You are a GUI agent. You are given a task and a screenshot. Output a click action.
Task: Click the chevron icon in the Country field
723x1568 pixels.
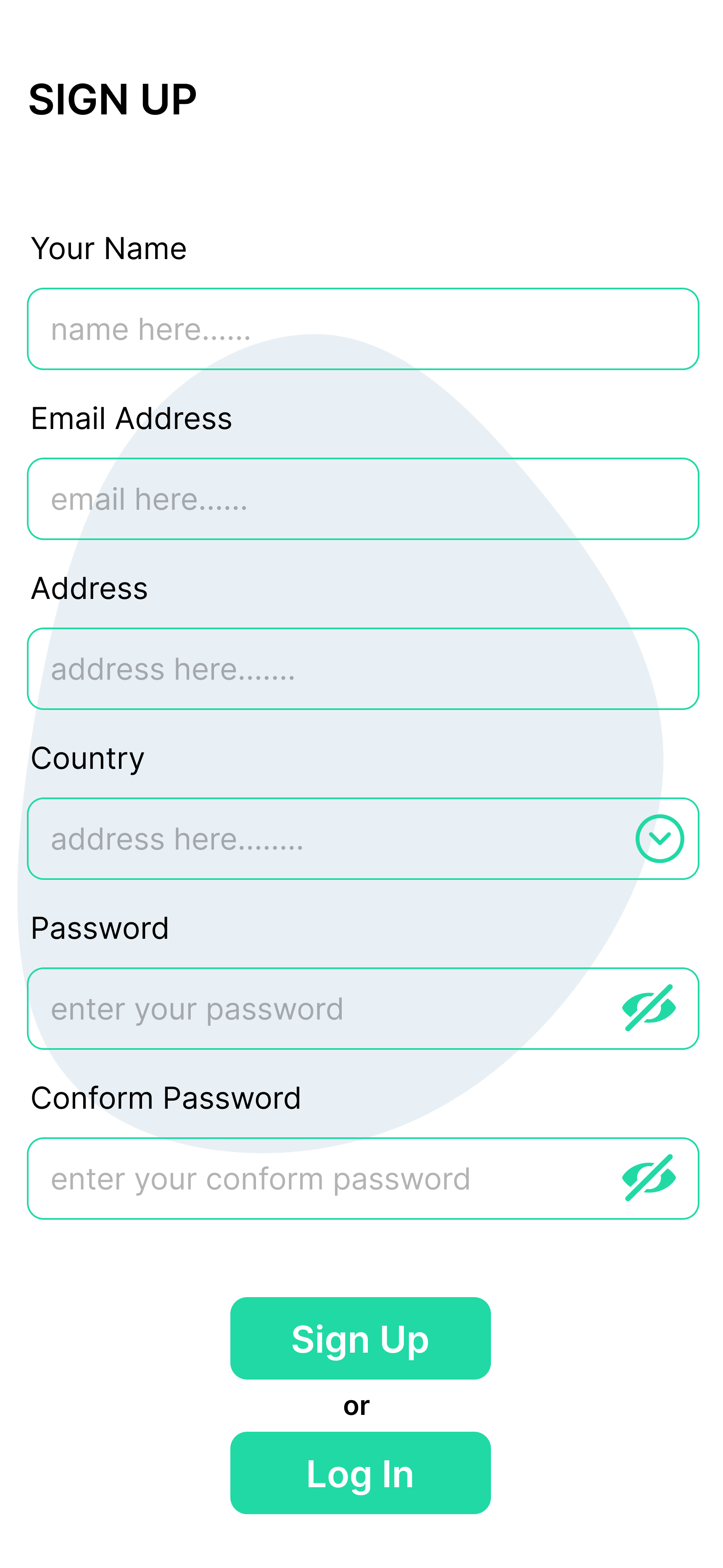(660, 839)
